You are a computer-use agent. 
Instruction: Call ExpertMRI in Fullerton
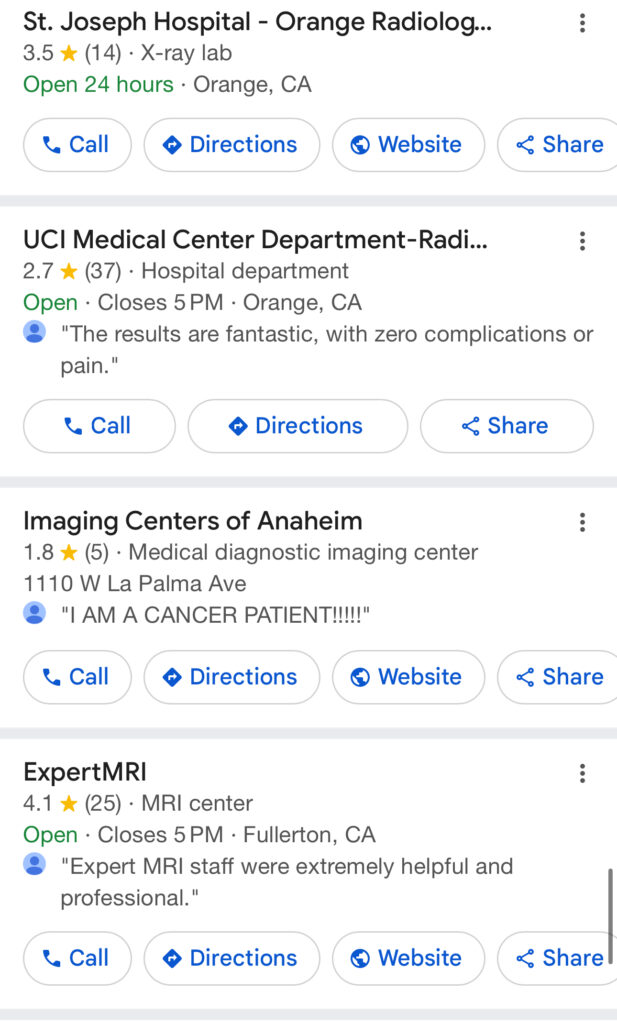(77, 958)
